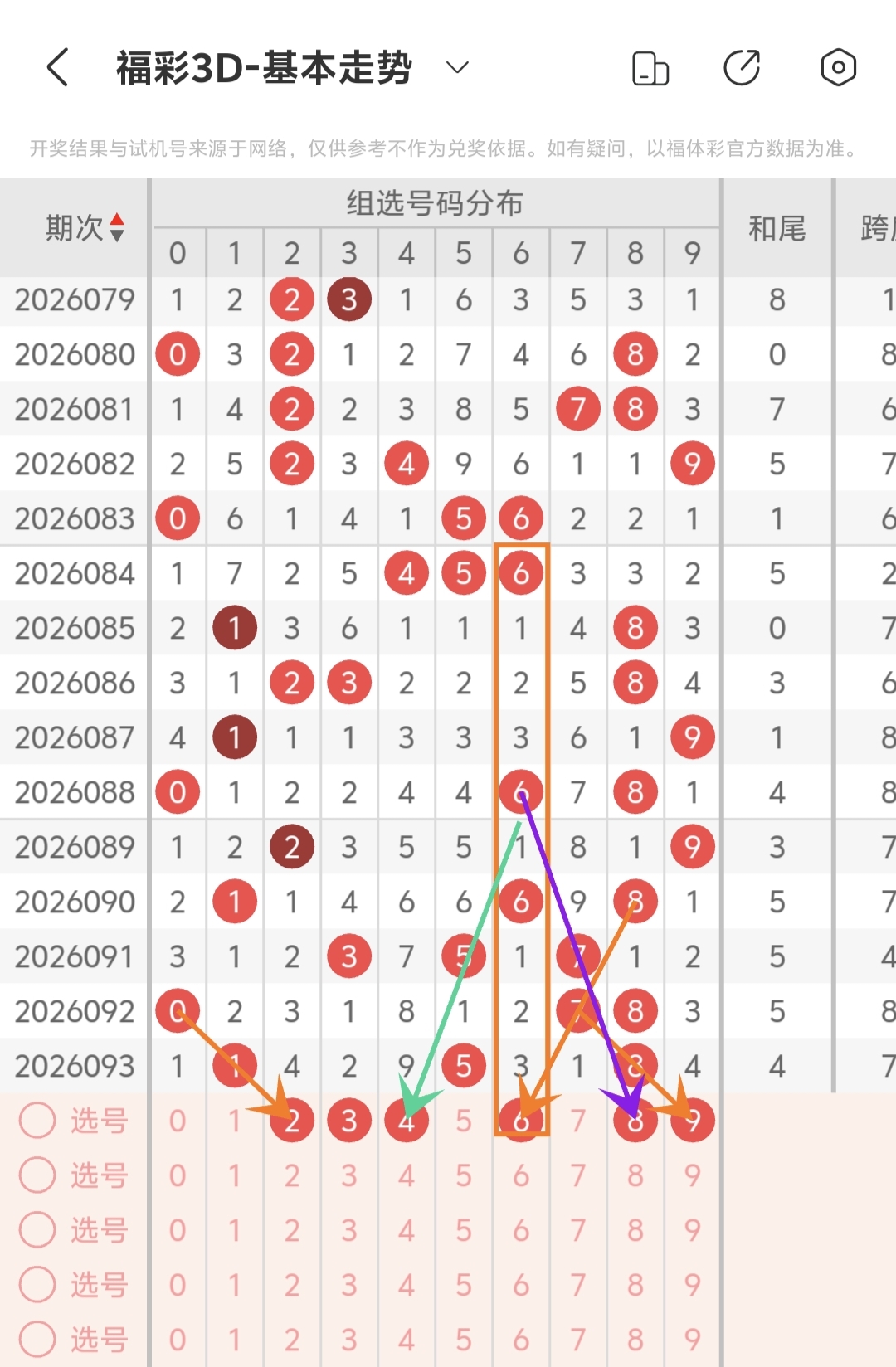The height and width of the screenshot is (1367, 896).
Task: Expand the 福彩3D-基本走势 chart type dropdown
Action: [x=457, y=67]
